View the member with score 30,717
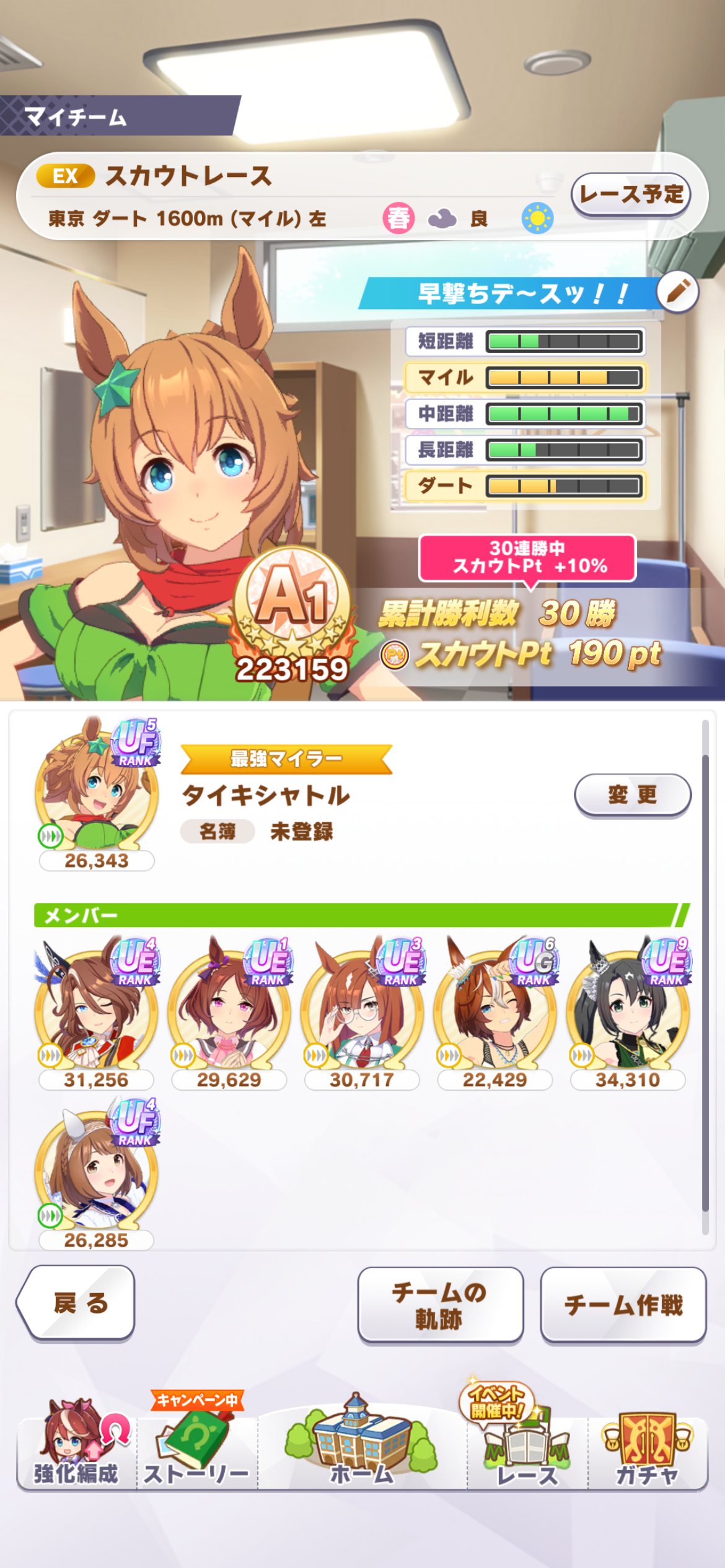The height and width of the screenshot is (1568, 725). pos(362,1011)
